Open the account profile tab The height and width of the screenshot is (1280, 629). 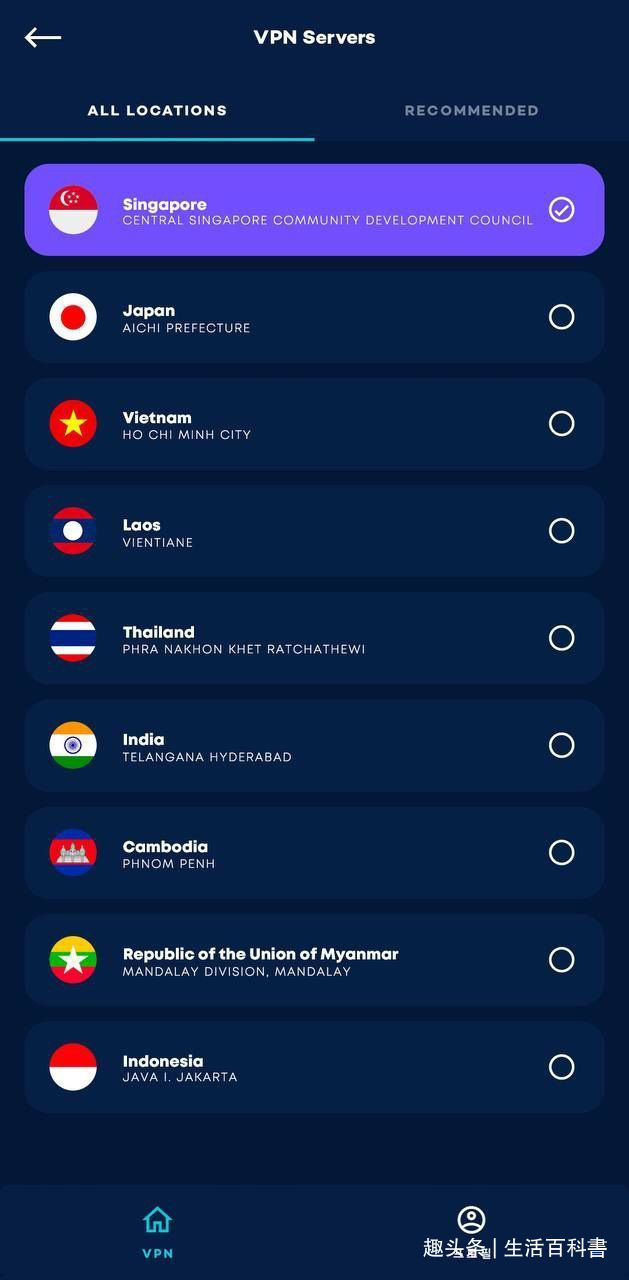[x=471, y=1222]
